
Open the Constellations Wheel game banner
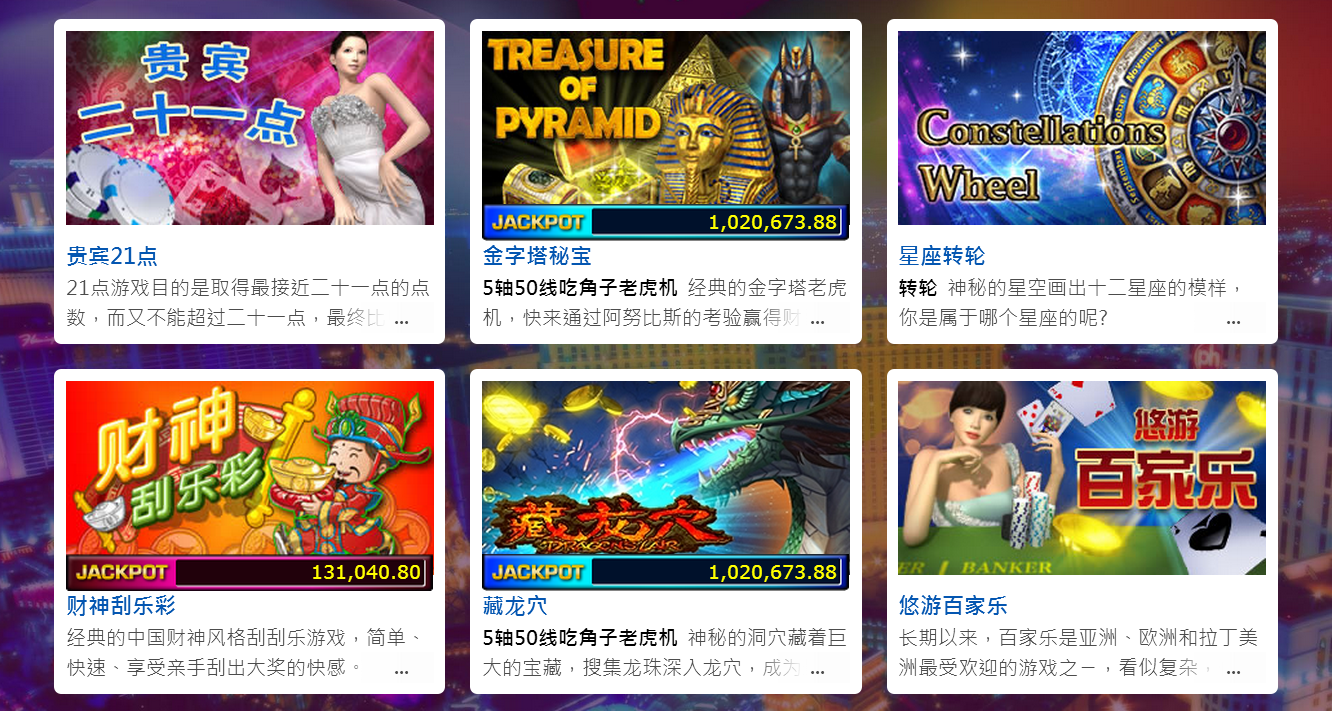1082,128
